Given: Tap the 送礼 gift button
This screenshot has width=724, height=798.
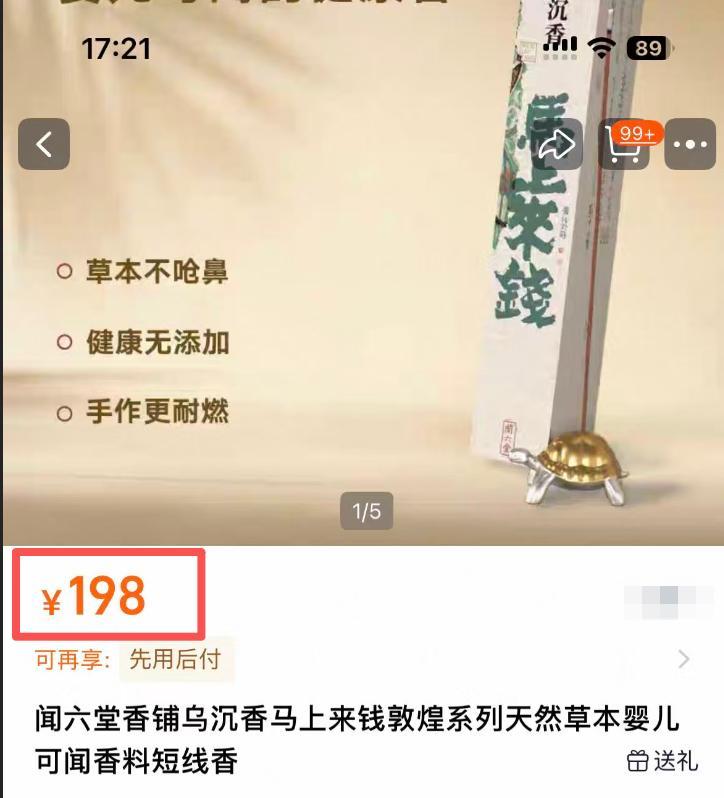Looking at the screenshot, I should (662, 761).
